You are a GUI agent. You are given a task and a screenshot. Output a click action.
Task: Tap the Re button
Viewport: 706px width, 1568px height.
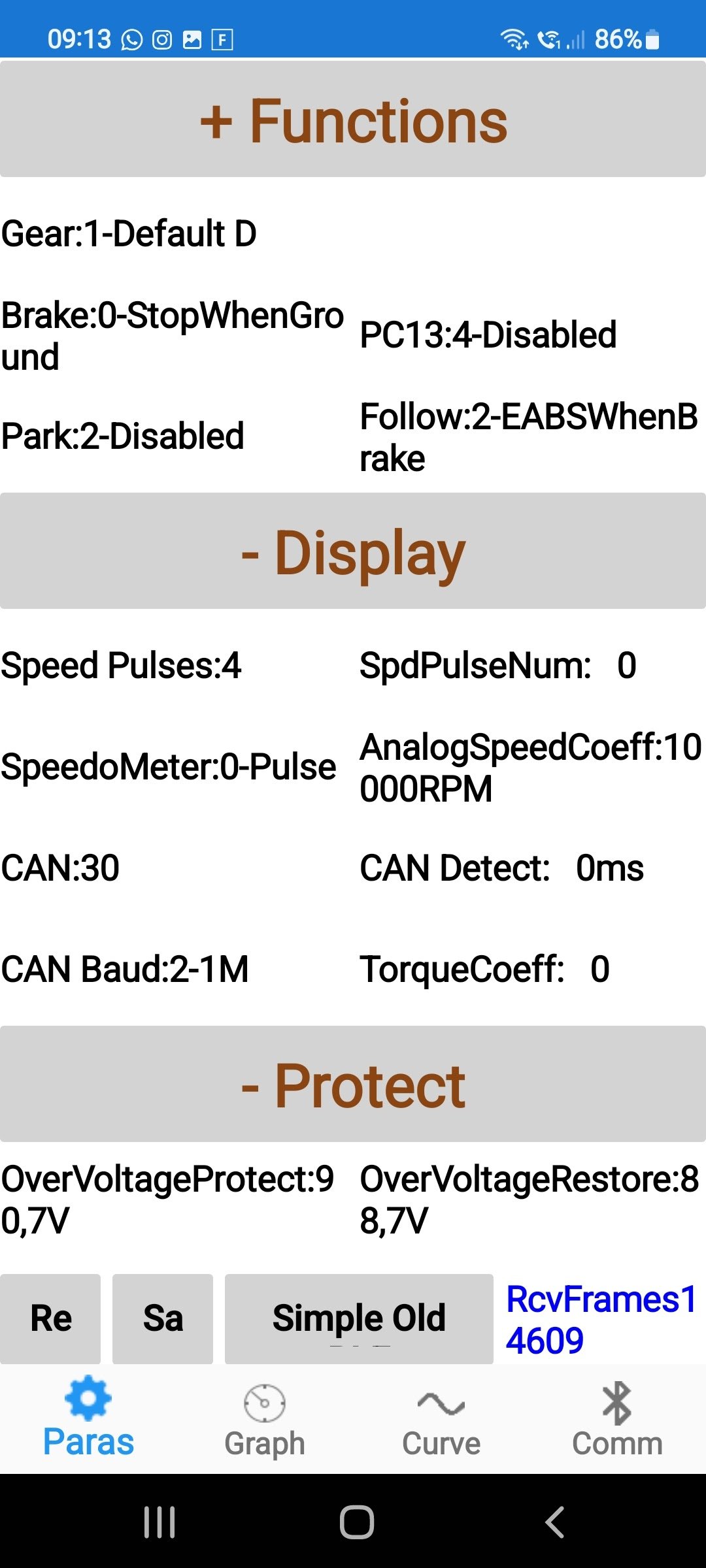click(x=50, y=1318)
